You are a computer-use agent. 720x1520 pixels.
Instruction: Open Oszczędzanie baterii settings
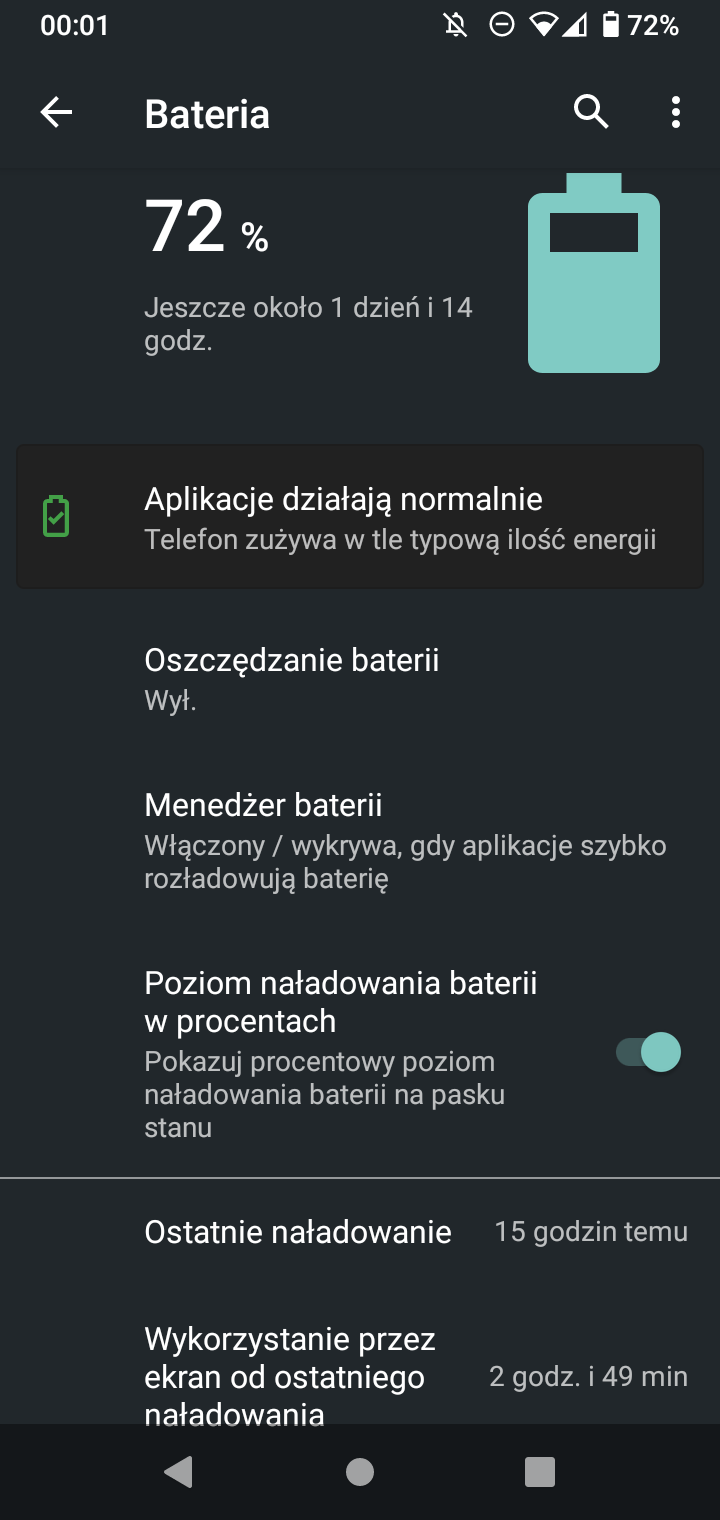coord(360,679)
